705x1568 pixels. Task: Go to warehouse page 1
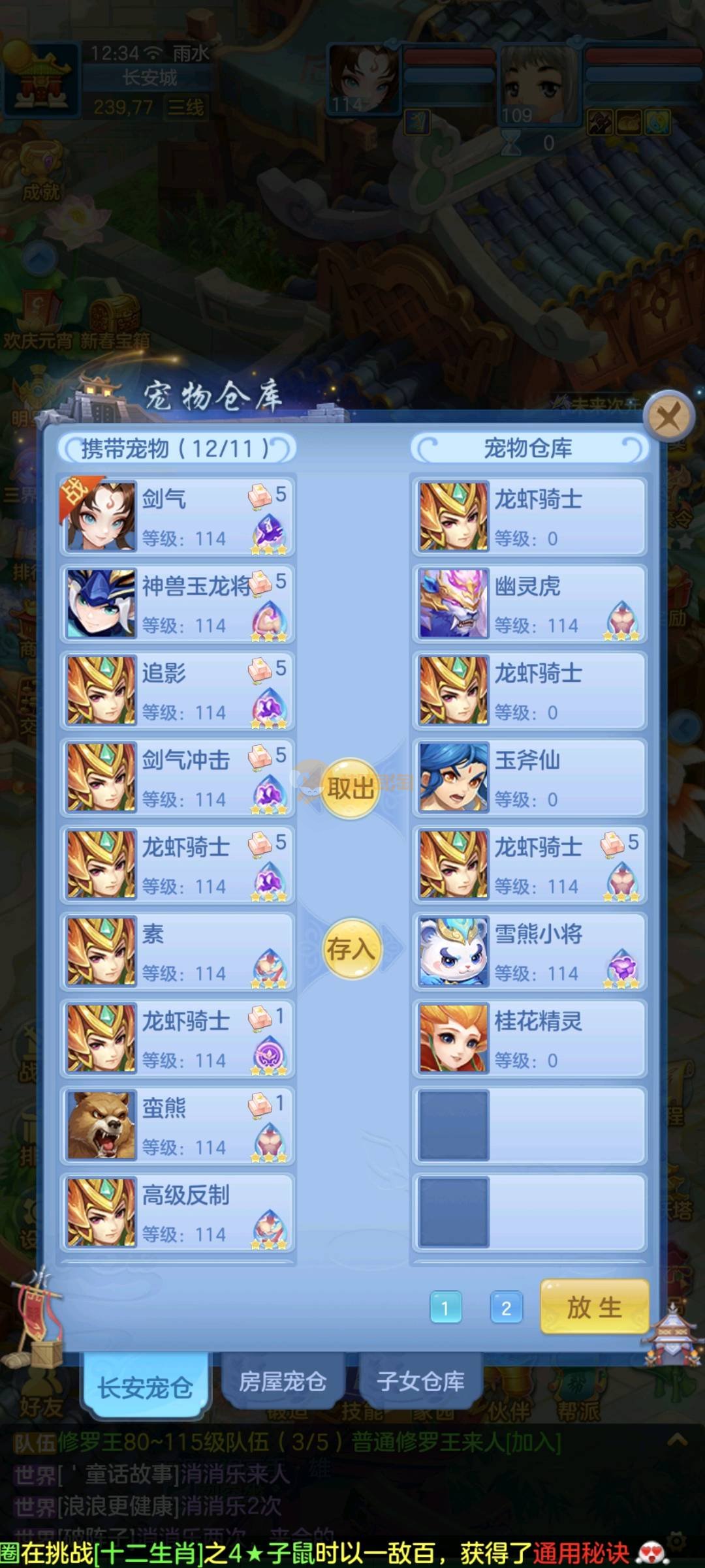445,1308
